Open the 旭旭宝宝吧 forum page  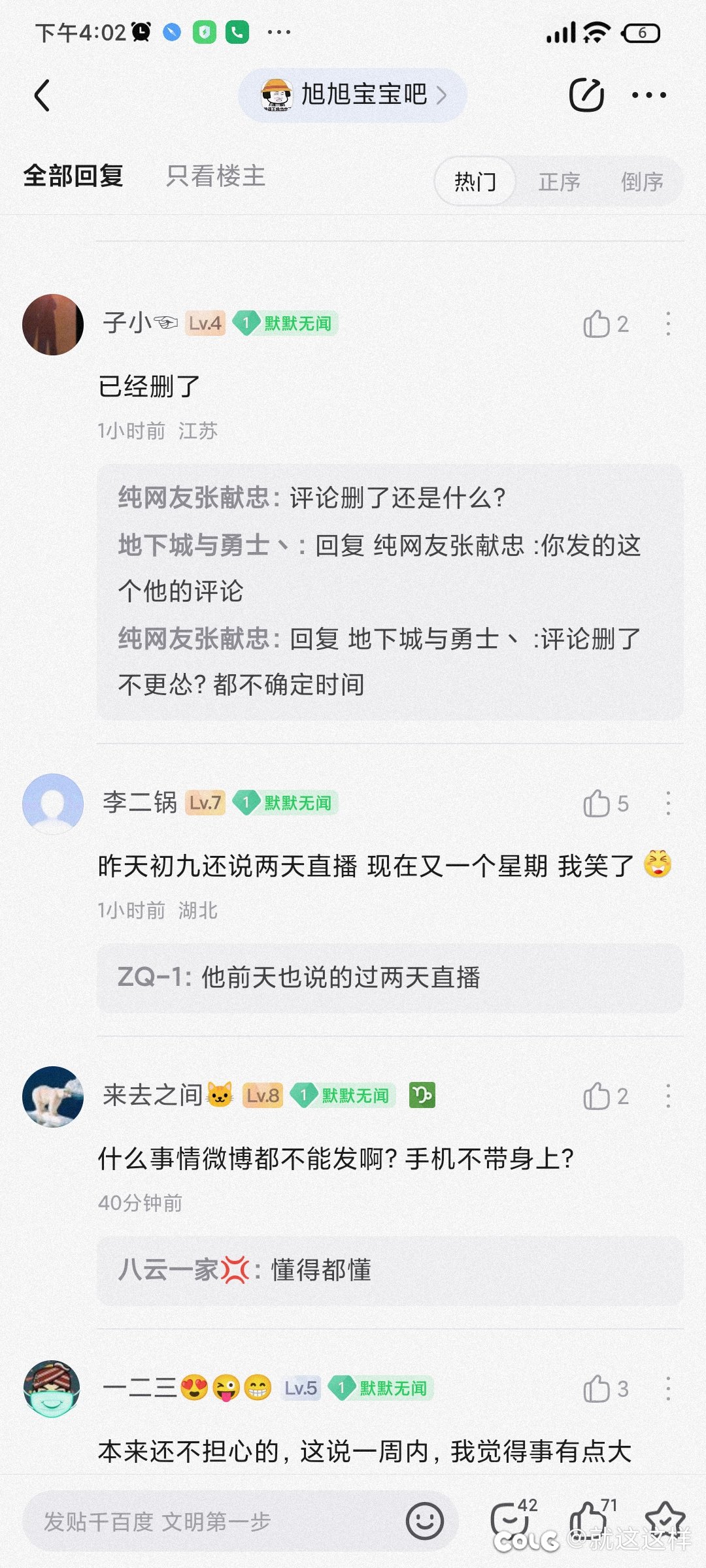353,95
